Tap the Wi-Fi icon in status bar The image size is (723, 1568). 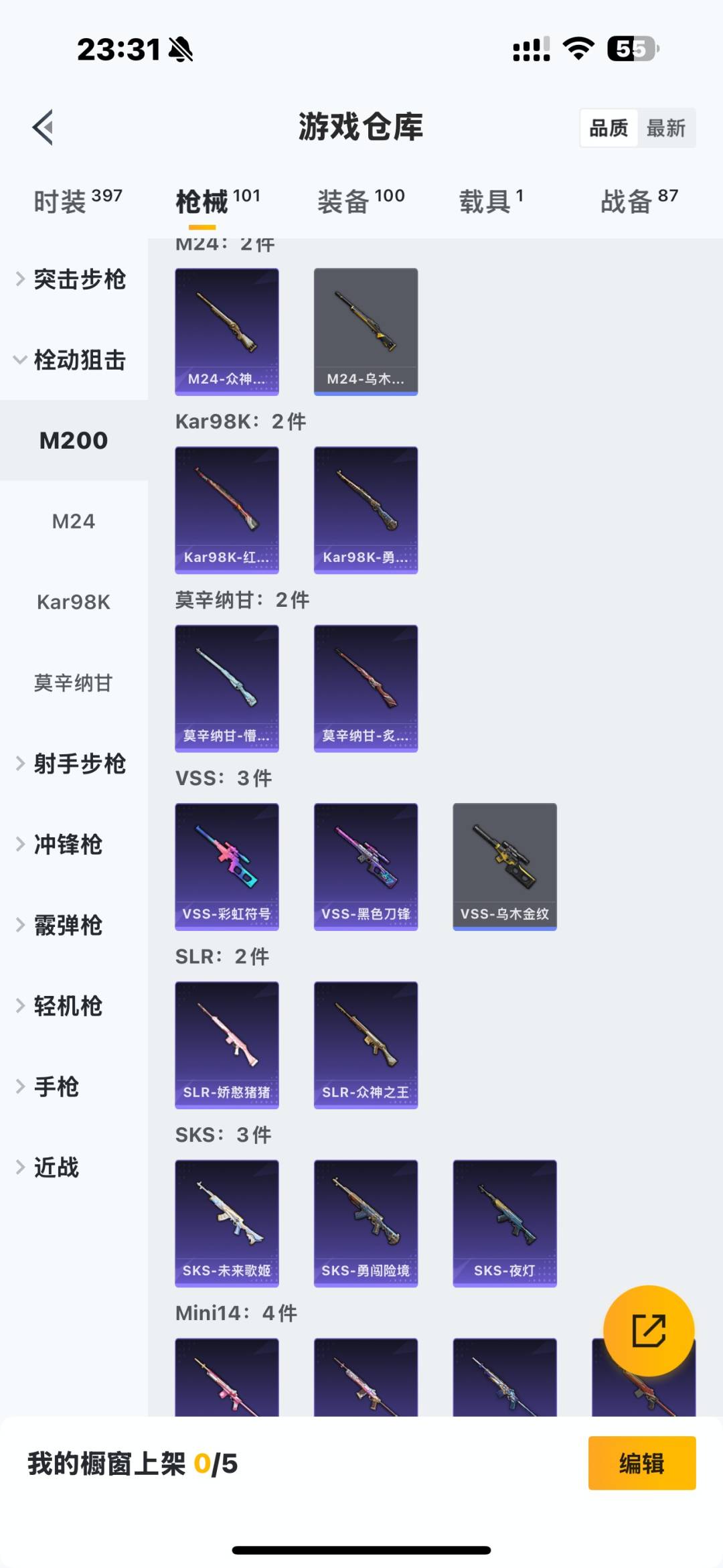[x=577, y=47]
